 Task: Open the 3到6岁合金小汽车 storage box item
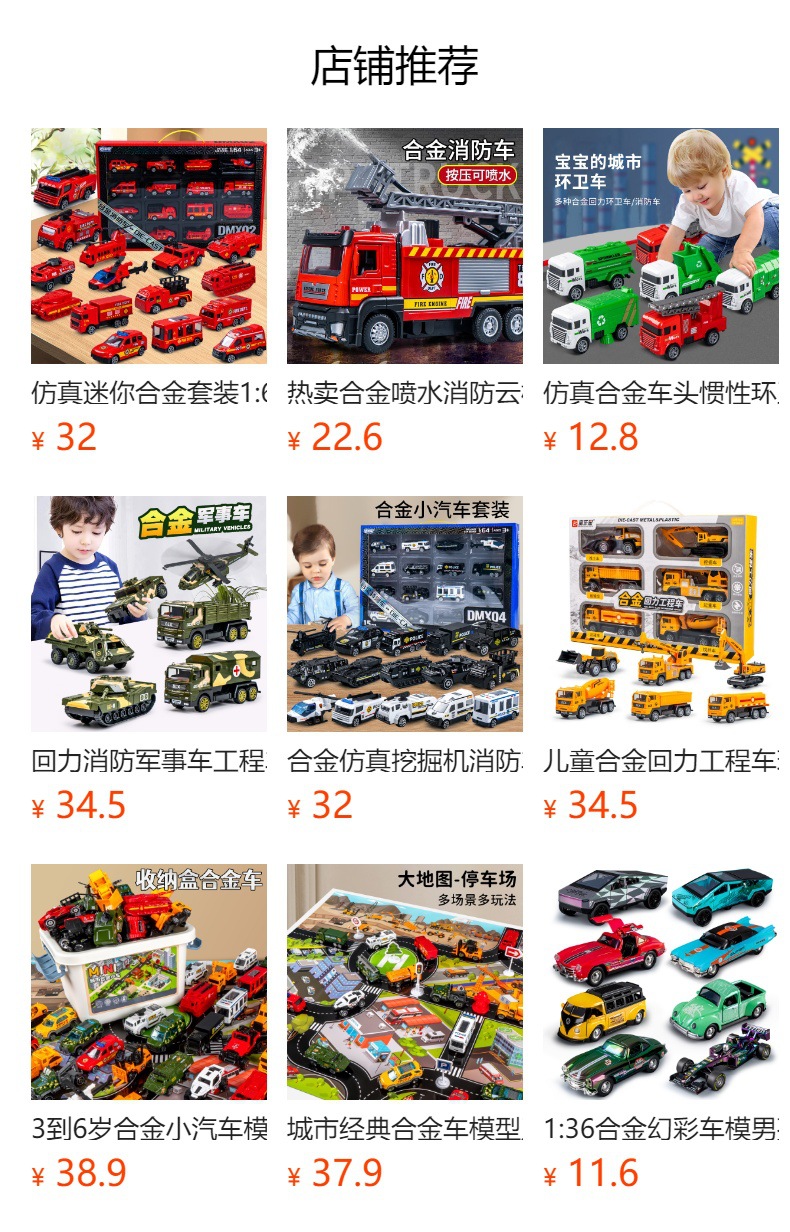tap(148, 982)
